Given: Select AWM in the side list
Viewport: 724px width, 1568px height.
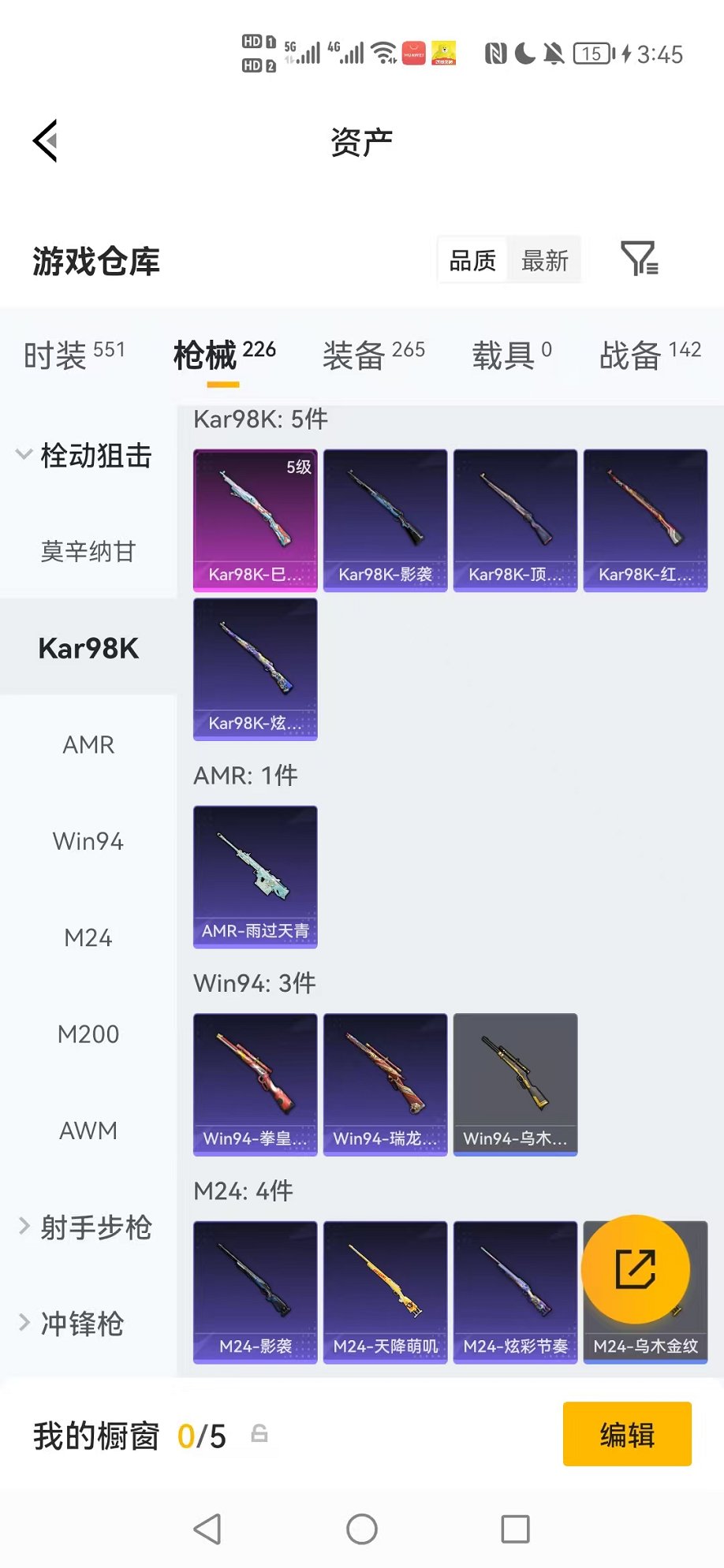Looking at the screenshot, I should [x=88, y=1130].
